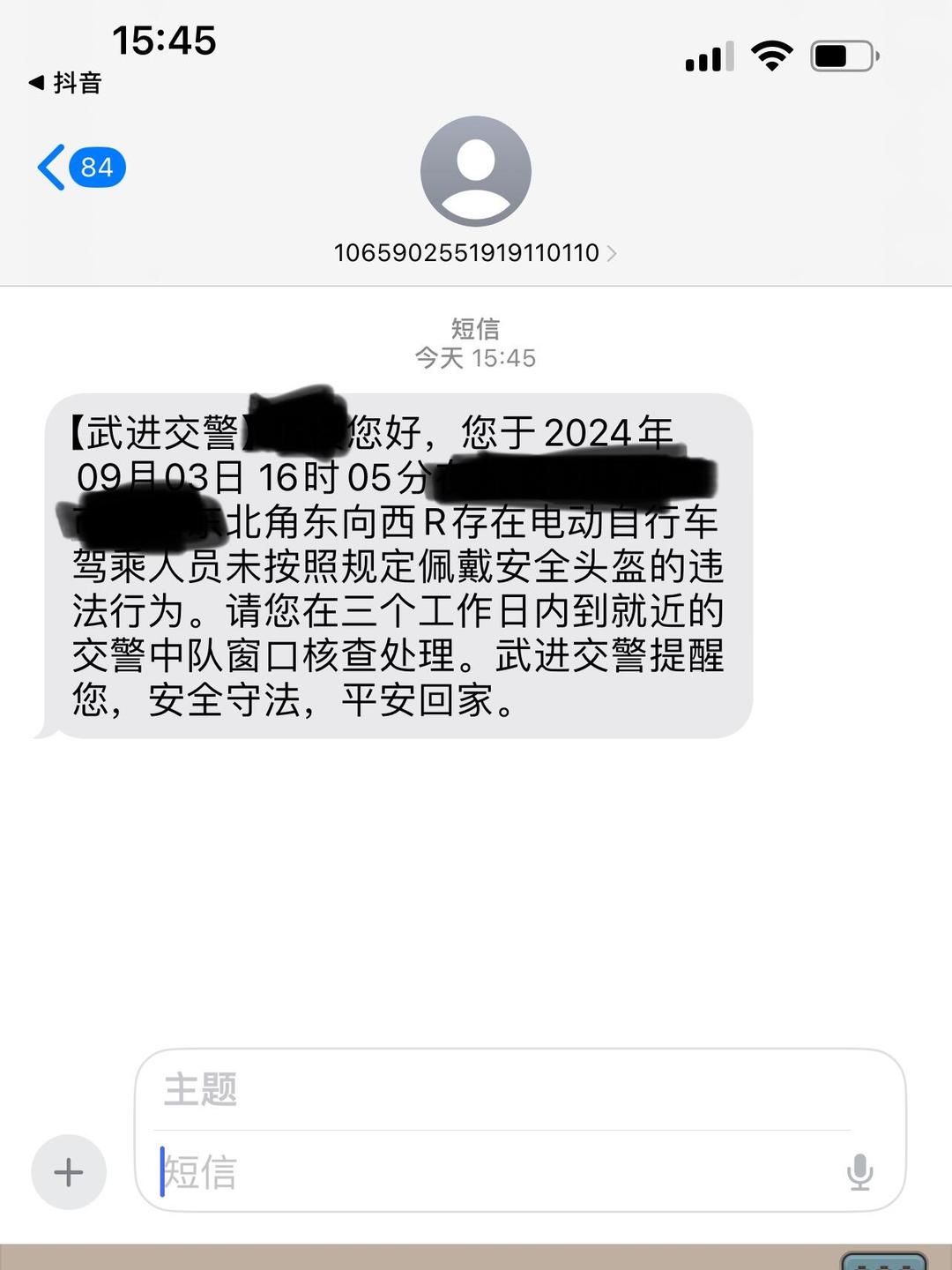Start voice dictation with the microphone
Screen dimensions: 952x1270
[859, 1172]
